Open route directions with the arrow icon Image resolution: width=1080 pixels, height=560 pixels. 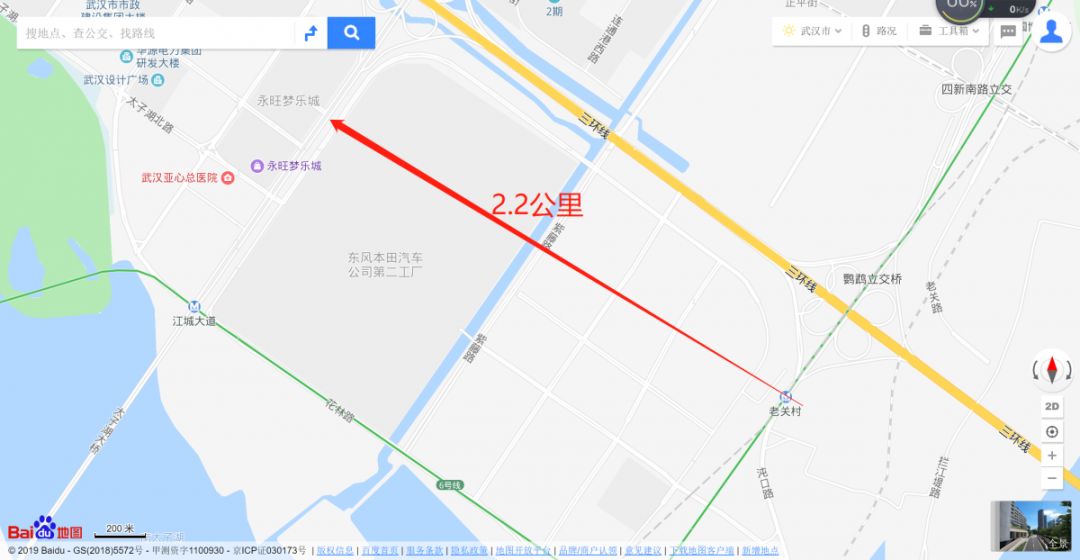310,33
